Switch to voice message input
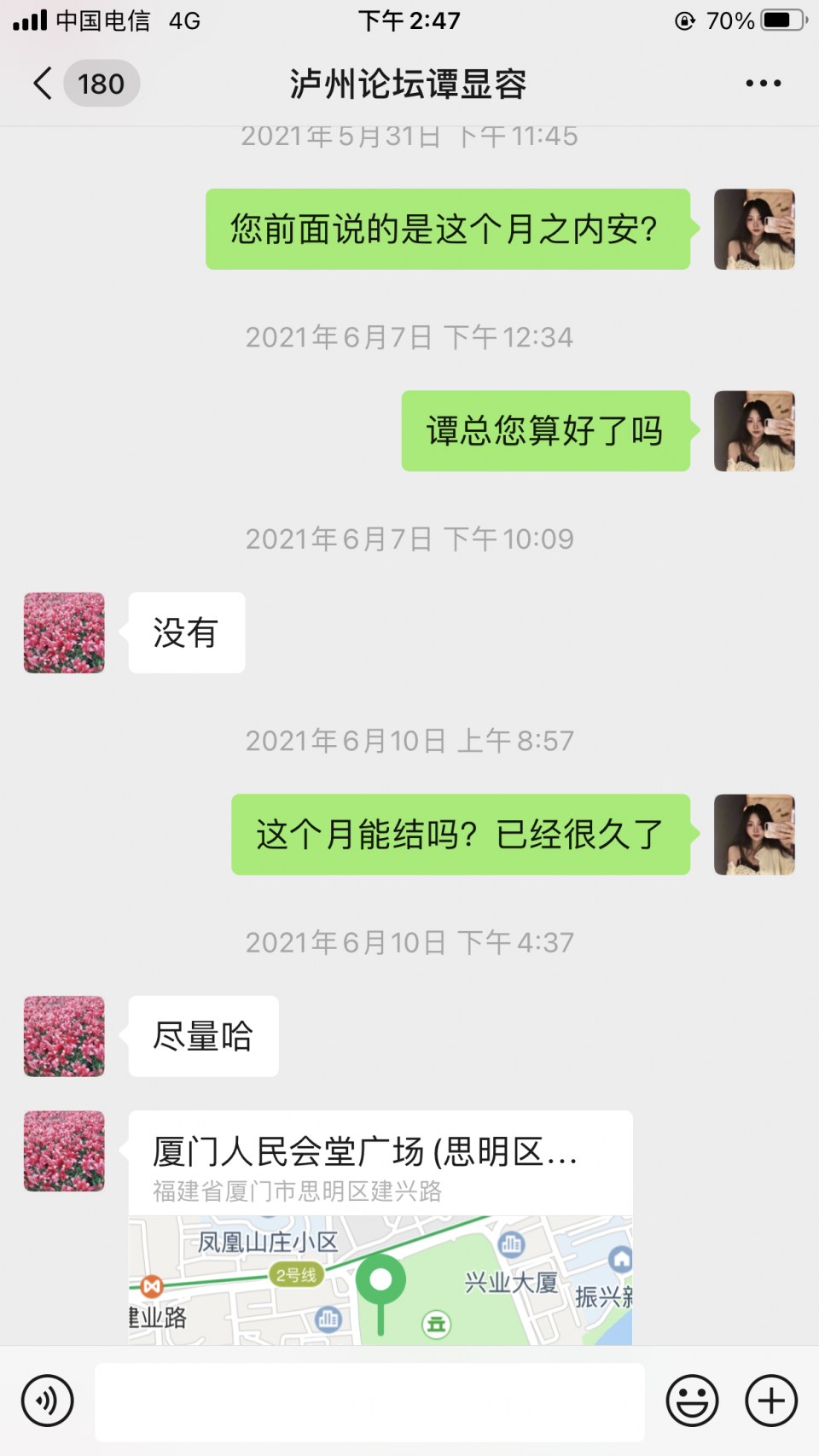819x1456 pixels. pyautogui.click(x=48, y=1401)
